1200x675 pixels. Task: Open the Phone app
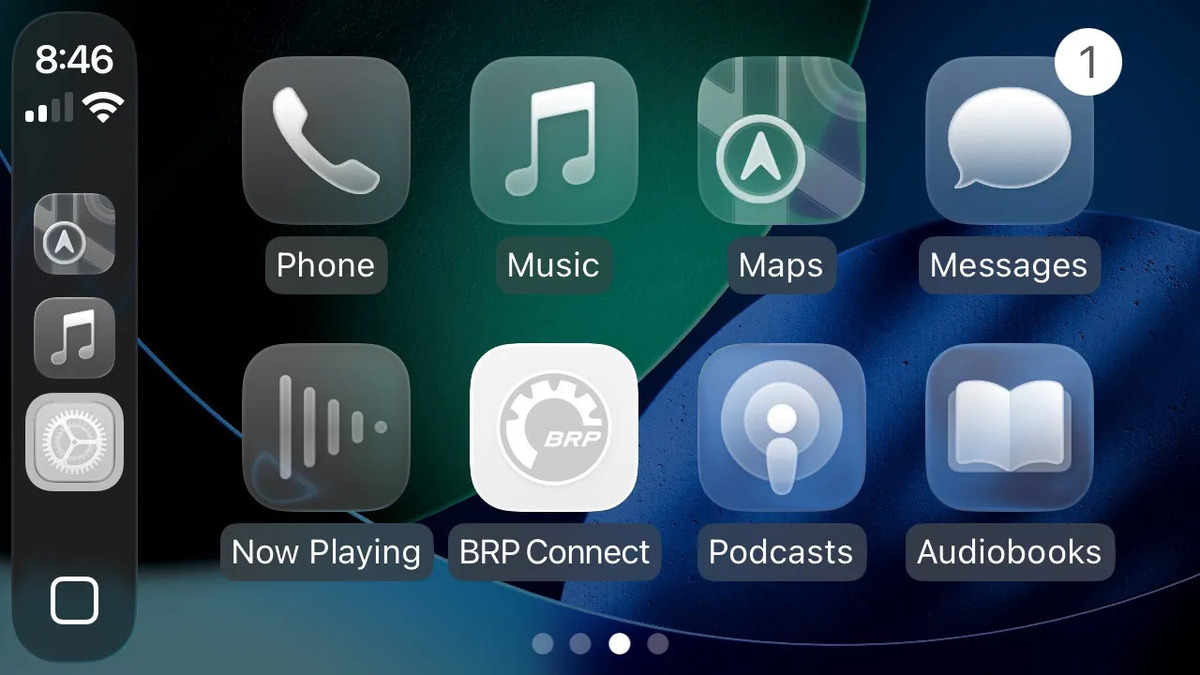[326, 140]
